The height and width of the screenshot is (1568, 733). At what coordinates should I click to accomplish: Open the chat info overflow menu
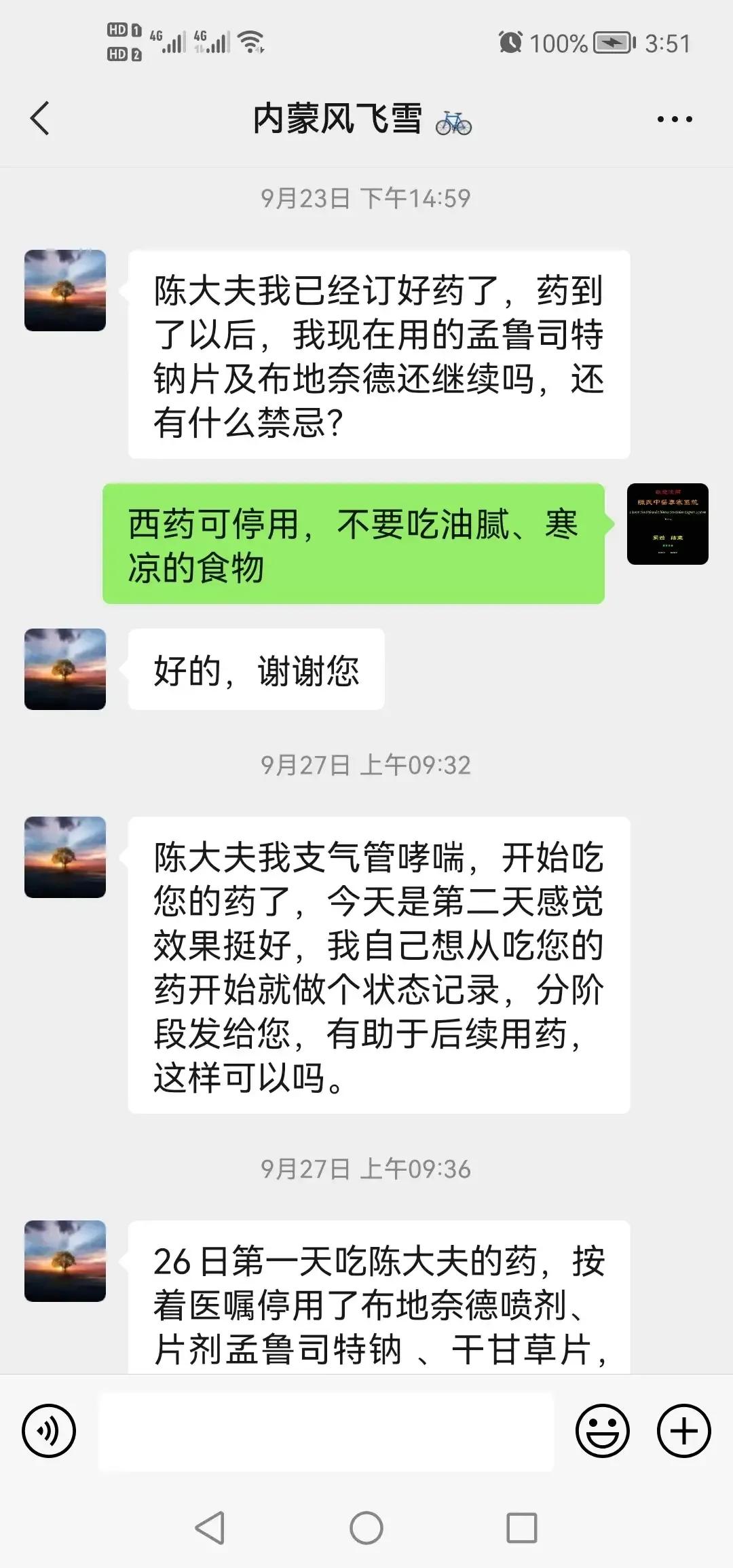674,119
